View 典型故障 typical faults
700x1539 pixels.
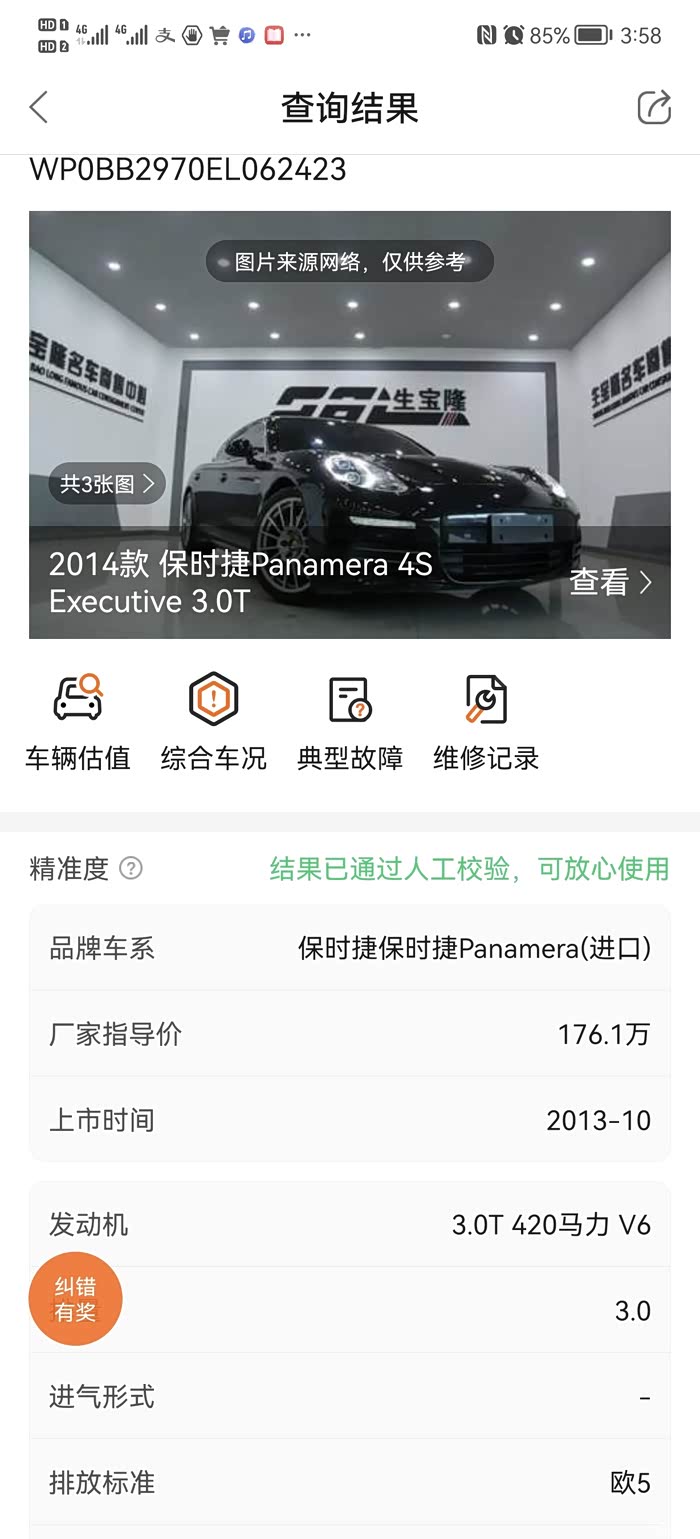coord(350,722)
